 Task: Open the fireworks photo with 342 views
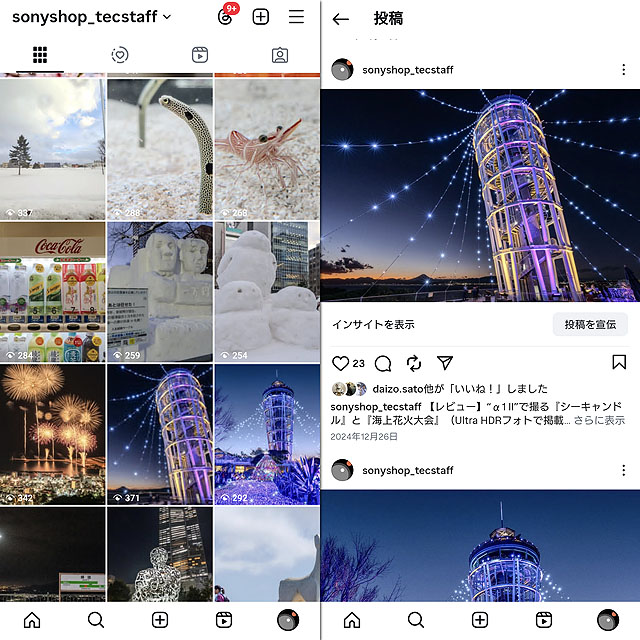click(52, 433)
